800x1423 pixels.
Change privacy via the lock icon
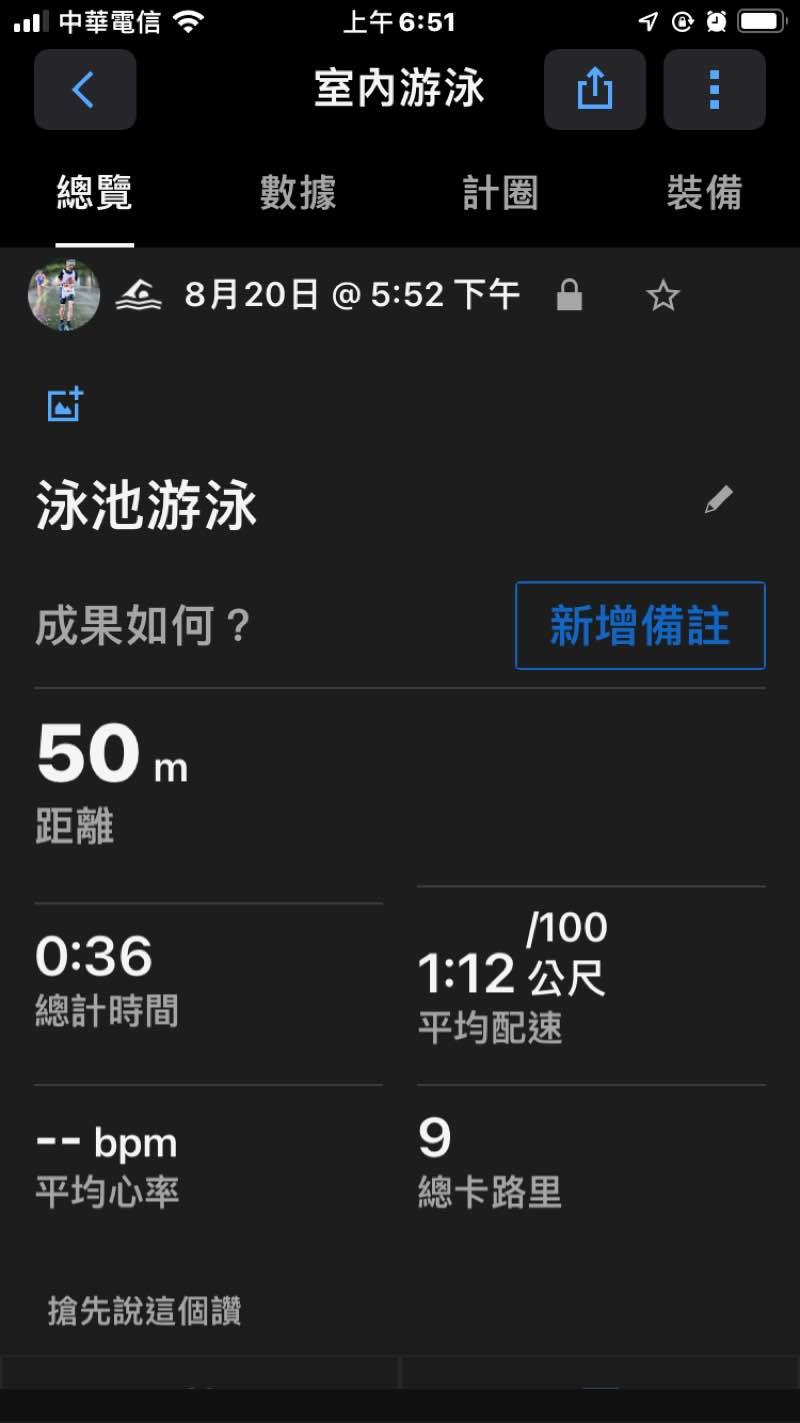pyautogui.click(x=569, y=295)
